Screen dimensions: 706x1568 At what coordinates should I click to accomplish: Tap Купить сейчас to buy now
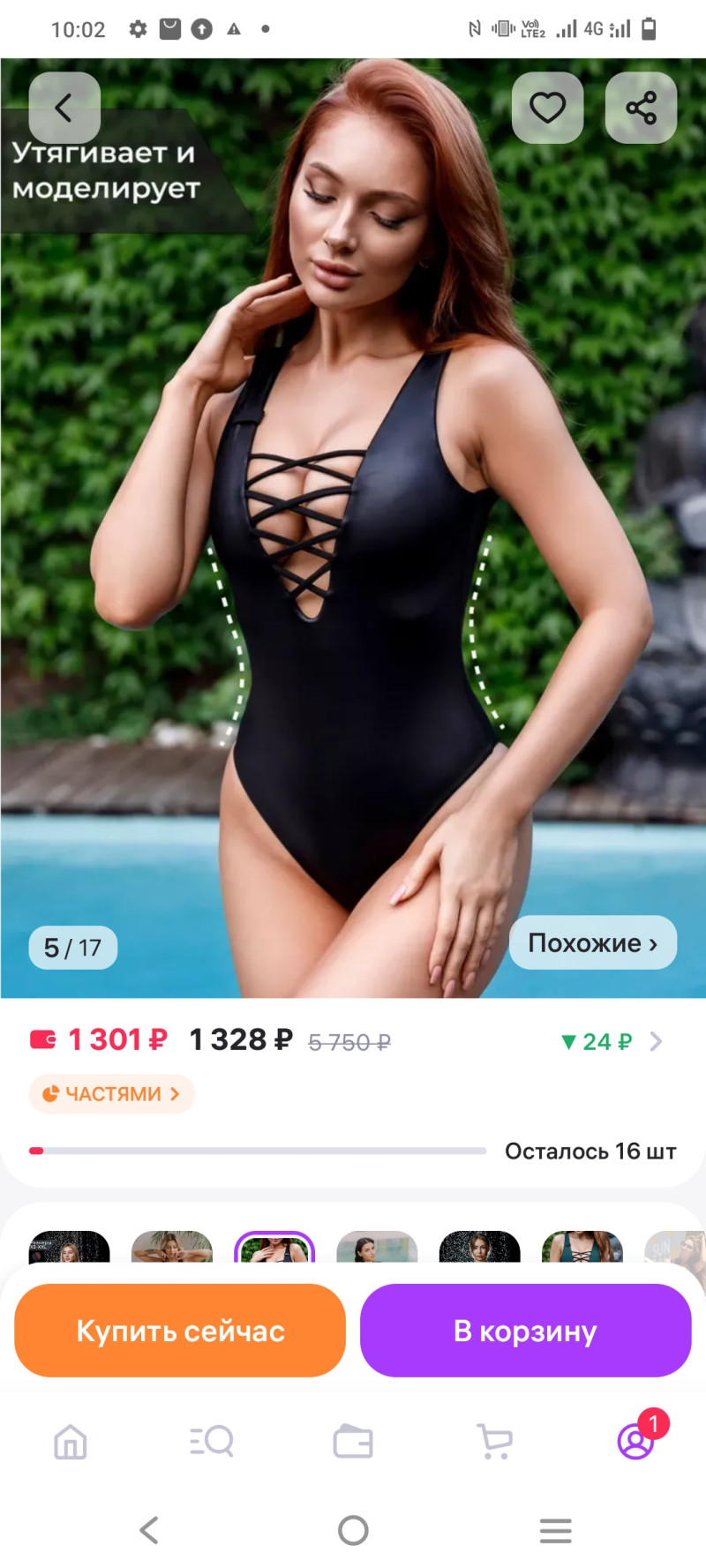click(x=180, y=1330)
